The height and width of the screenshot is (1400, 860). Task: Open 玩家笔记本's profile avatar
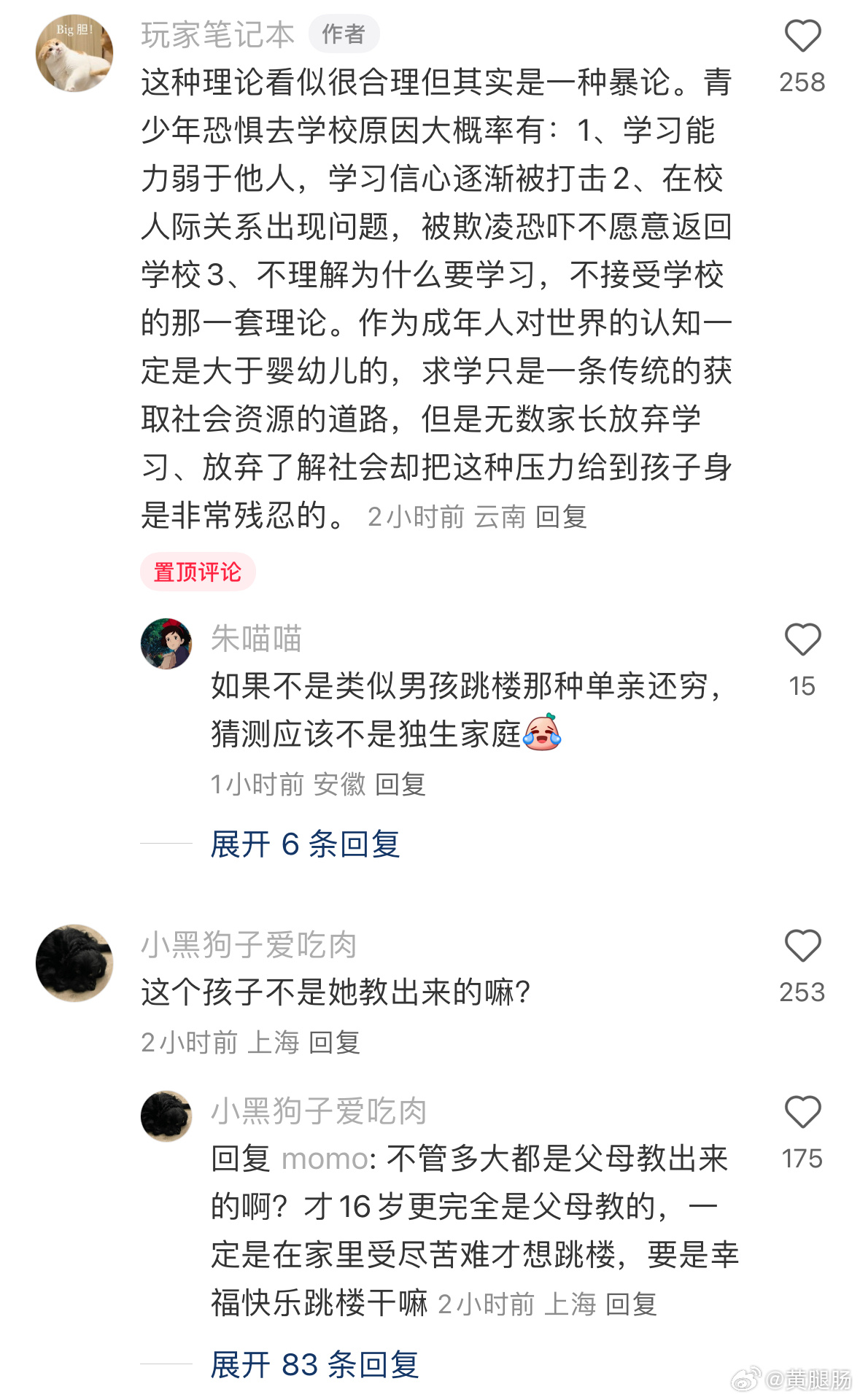pyautogui.click(x=74, y=53)
